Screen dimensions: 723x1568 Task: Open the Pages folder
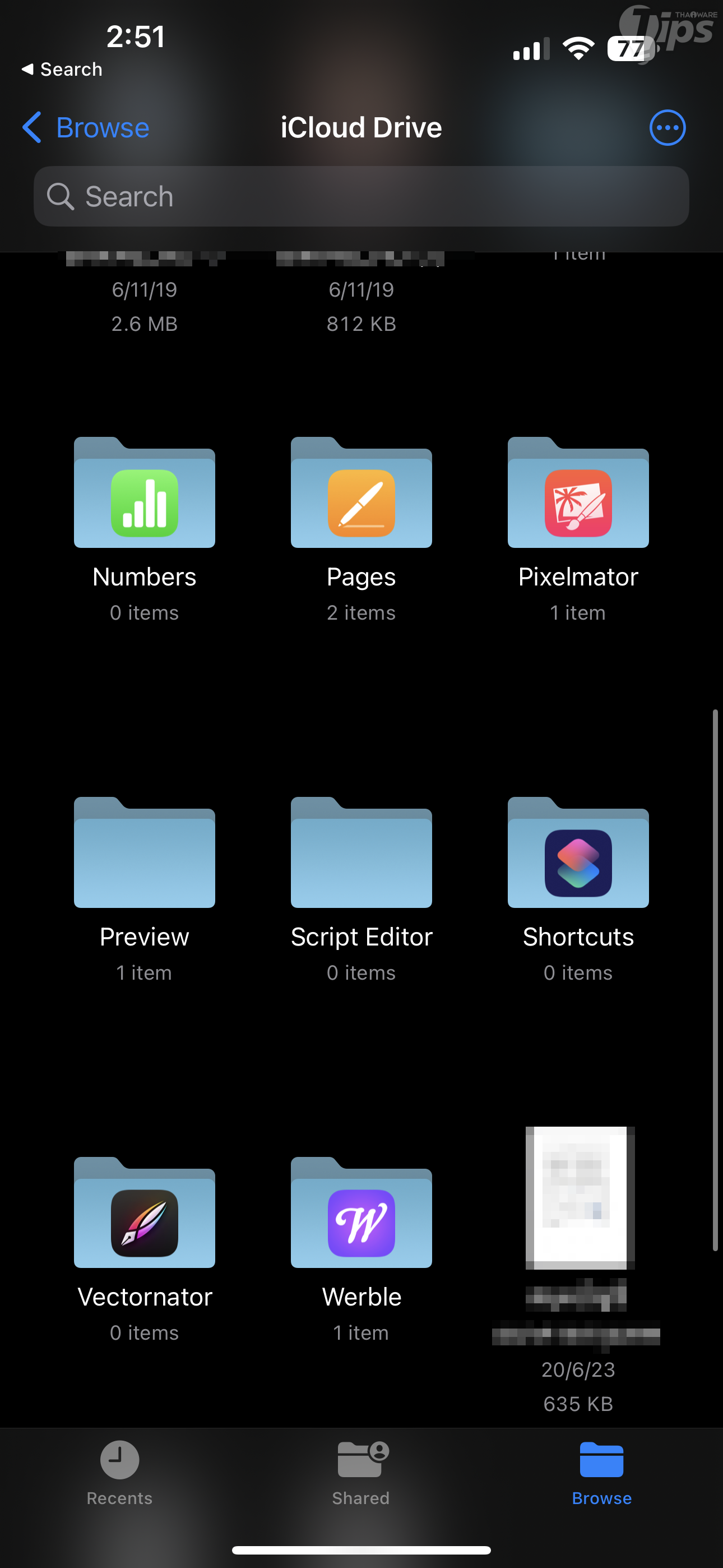tap(361, 494)
